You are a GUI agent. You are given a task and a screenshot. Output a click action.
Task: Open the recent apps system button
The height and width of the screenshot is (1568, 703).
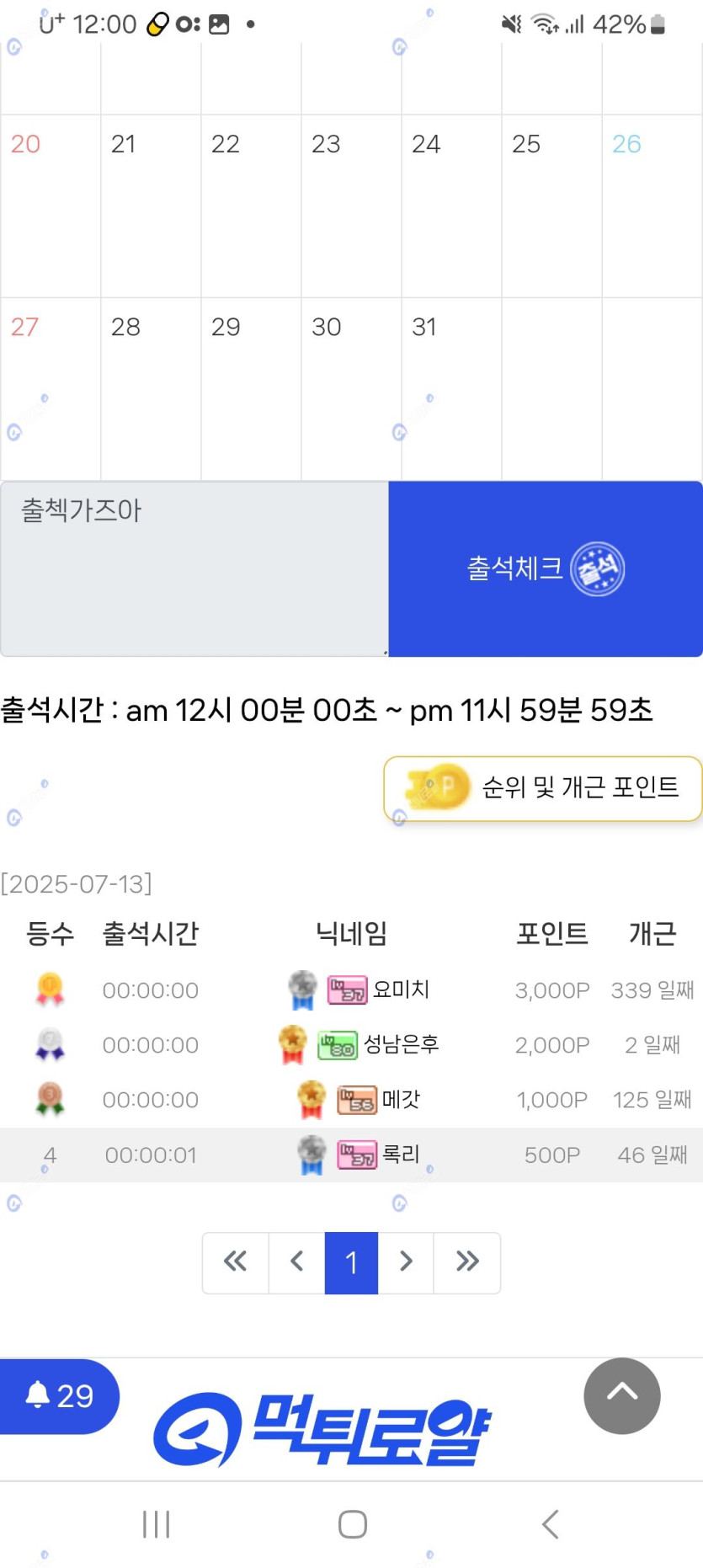157,1524
